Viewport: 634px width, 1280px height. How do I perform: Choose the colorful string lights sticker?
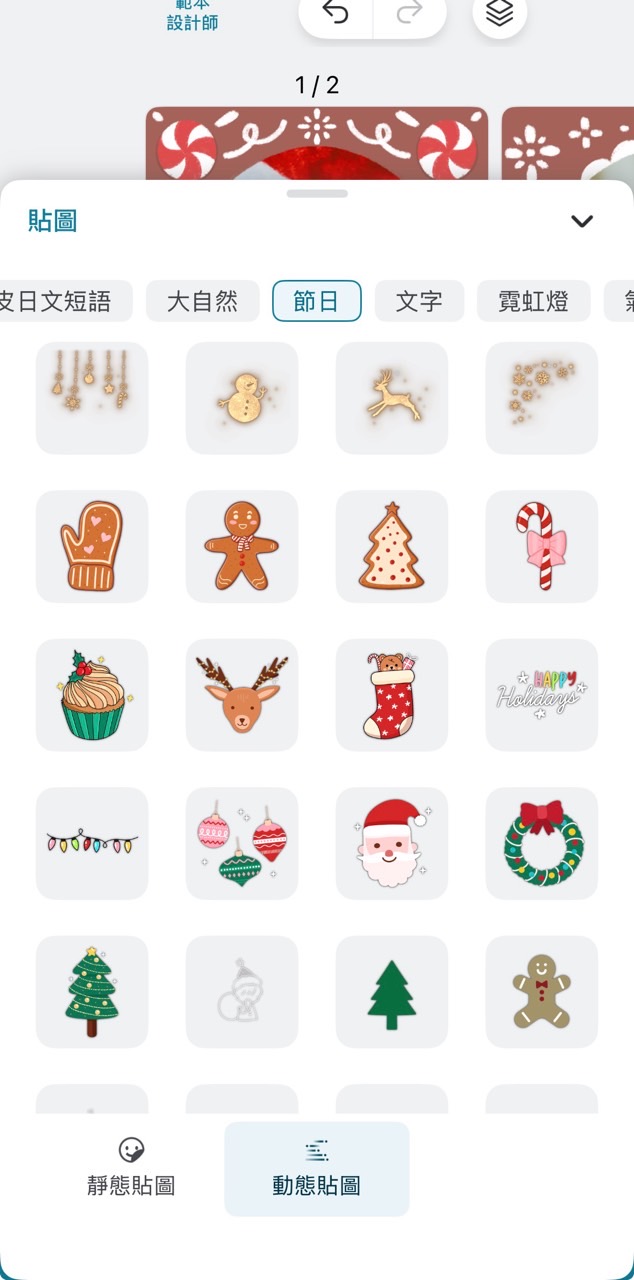coord(92,843)
